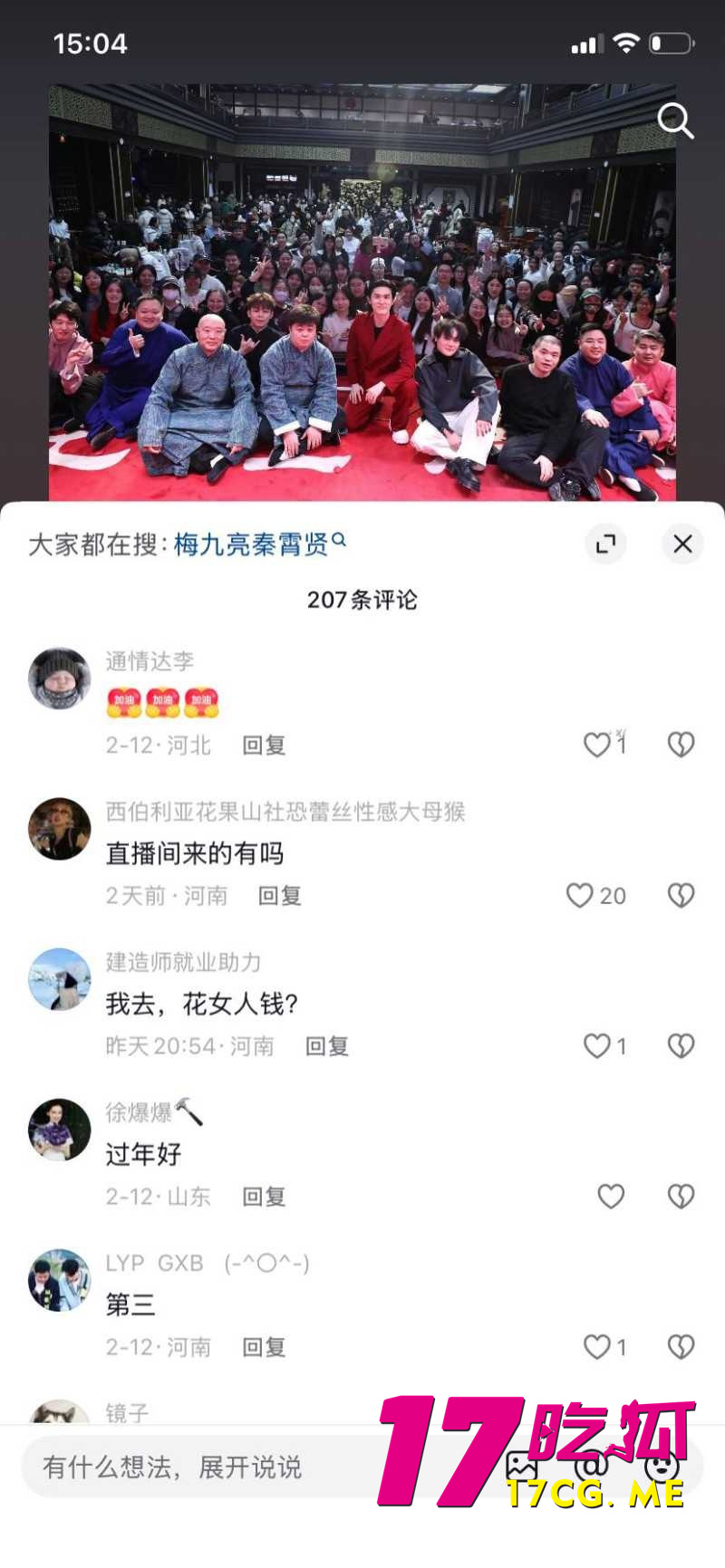Open the expand-to-fullscreen icon

pyautogui.click(x=605, y=544)
